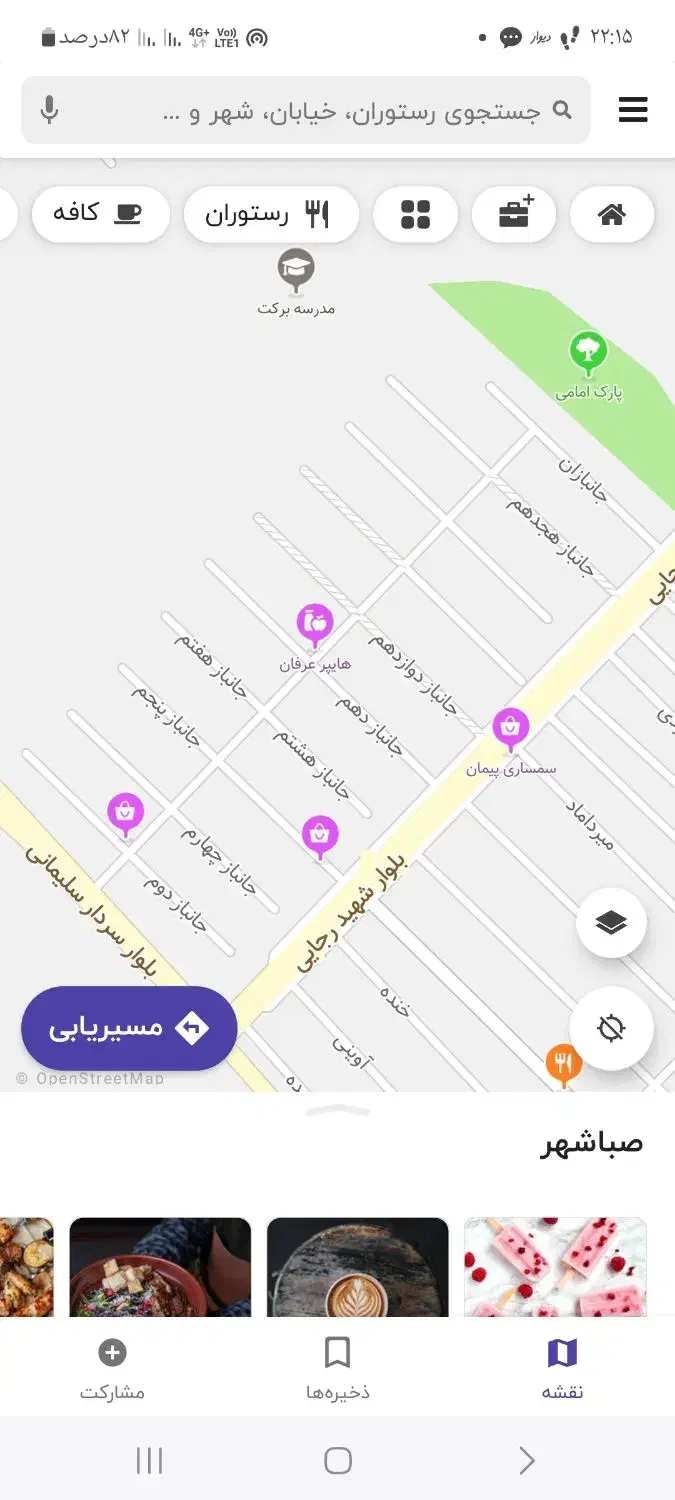This screenshot has width=675, height=1500.
Task: Open the map layers button
Action: click(611, 923)
